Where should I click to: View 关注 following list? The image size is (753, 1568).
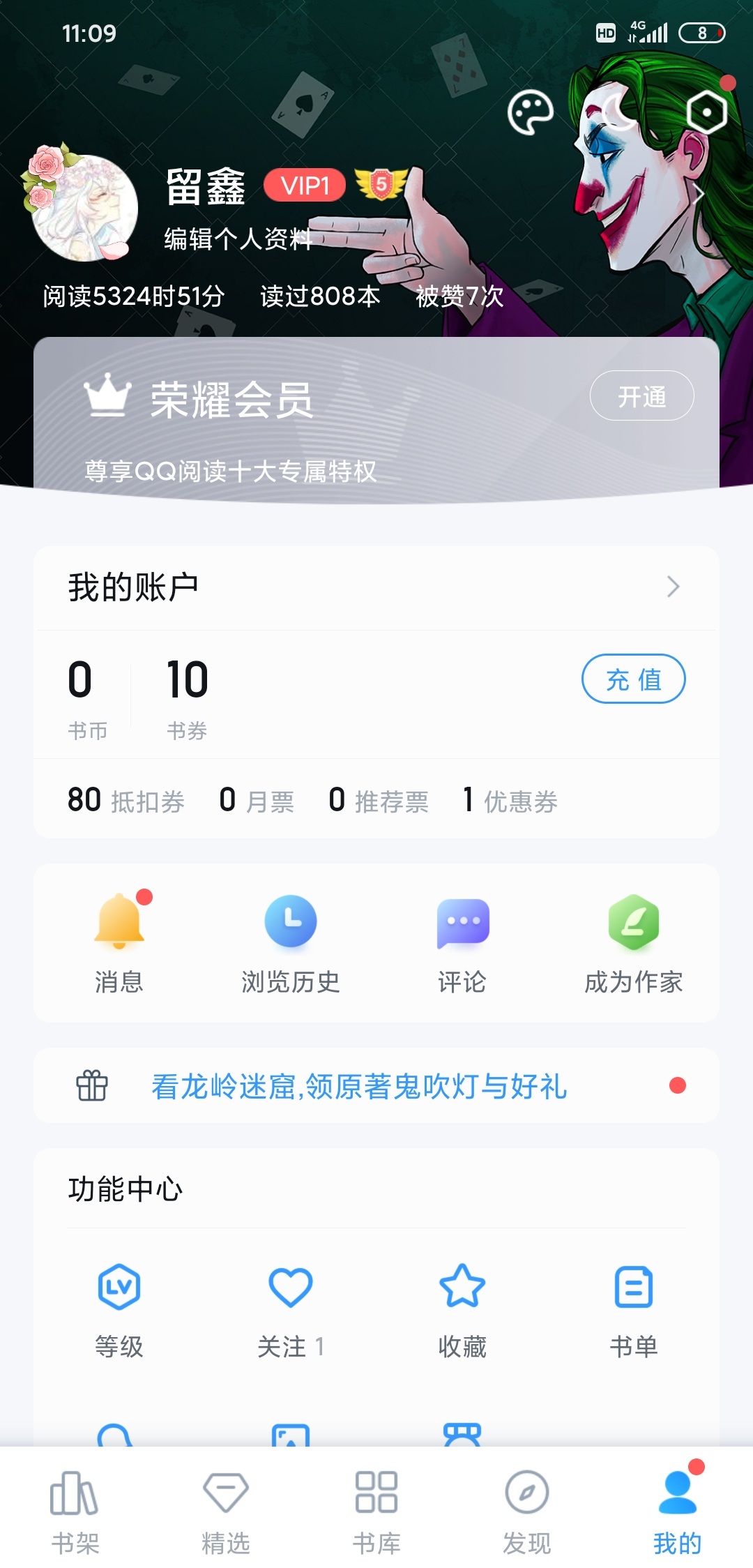pyautogui.click(x=291, y=1309)
